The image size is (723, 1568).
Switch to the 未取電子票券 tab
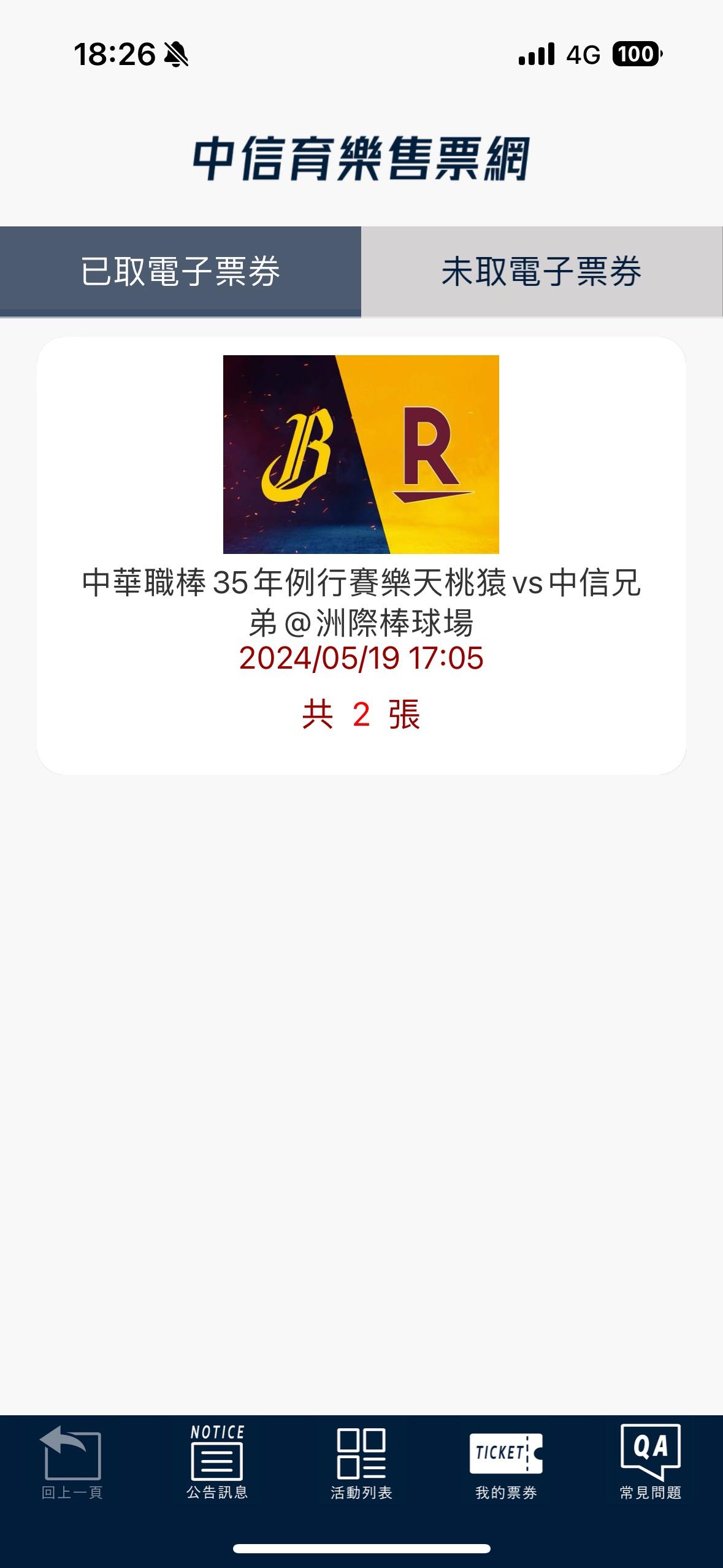pyautogui.click(x=541, y=272)
